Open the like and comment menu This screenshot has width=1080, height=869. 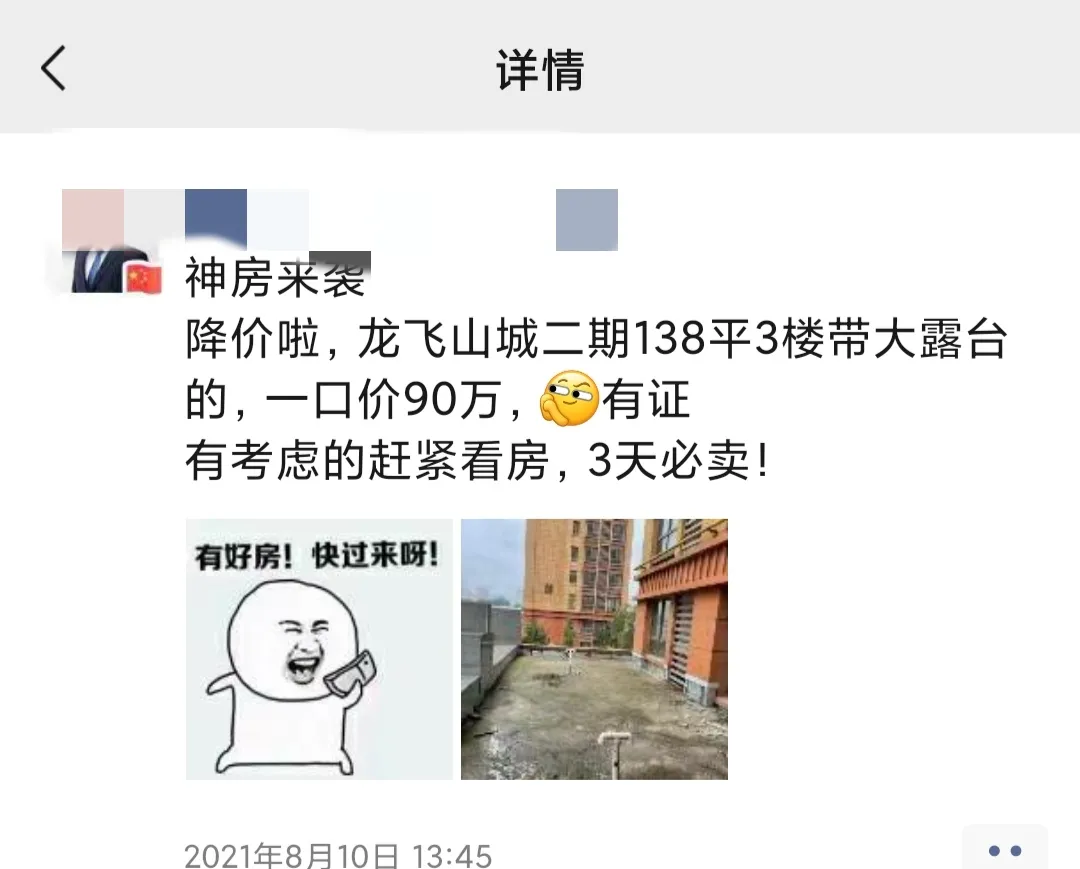pyautogui.click(x=1003, y=850)
